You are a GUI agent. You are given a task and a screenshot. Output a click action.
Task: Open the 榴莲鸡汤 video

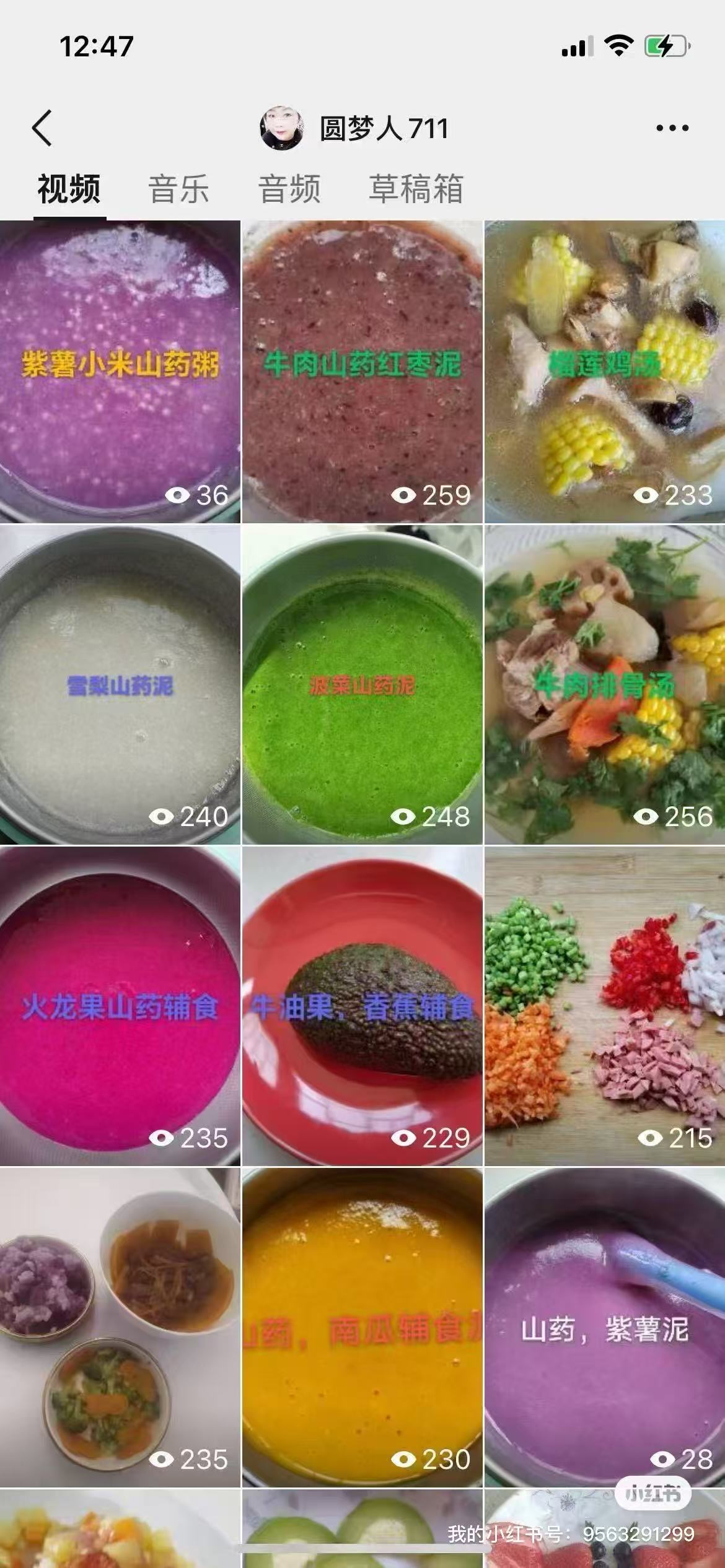pyautogui.click(x=604, y=372)
